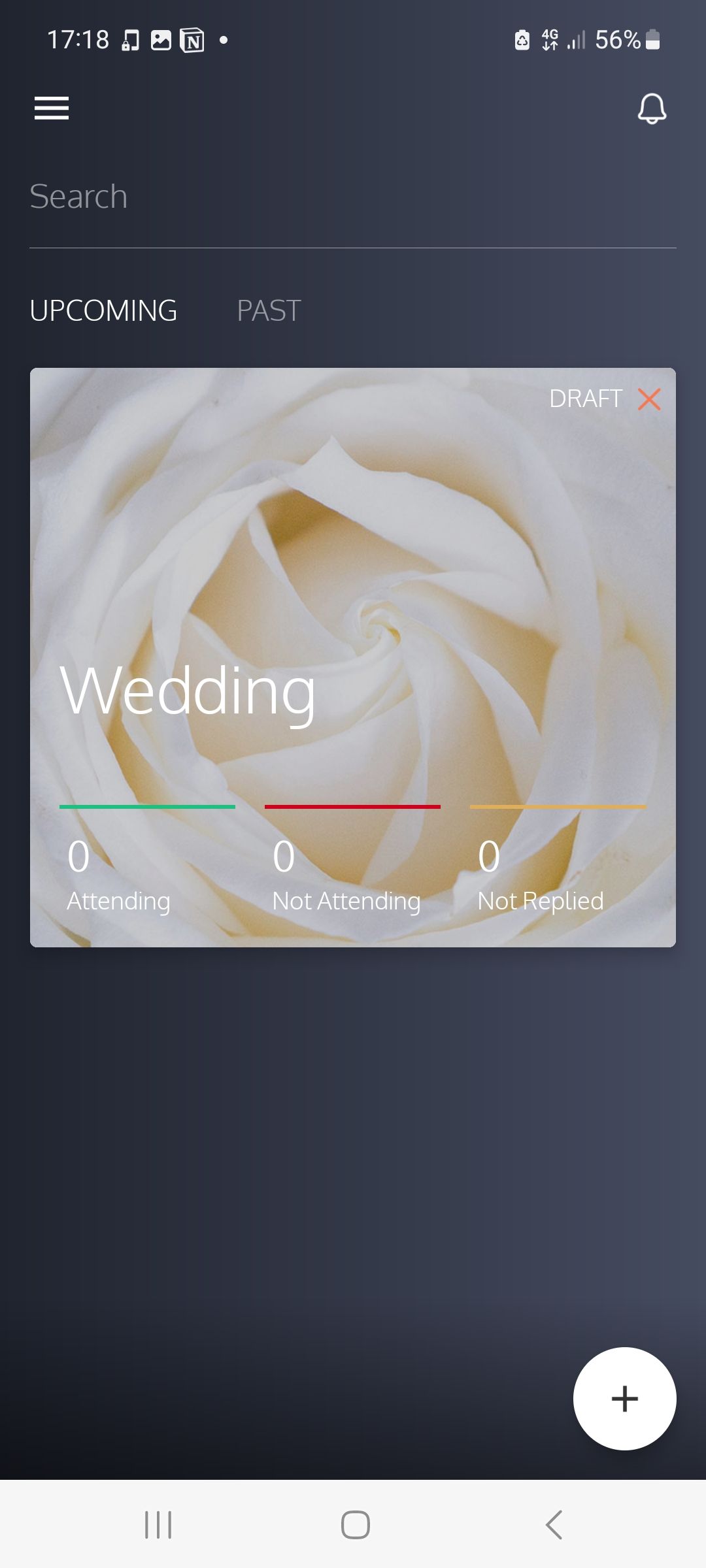Tap the add new event button
Screen dimensions: 706x1568
pyautogui.click(x=624, y=1398)
